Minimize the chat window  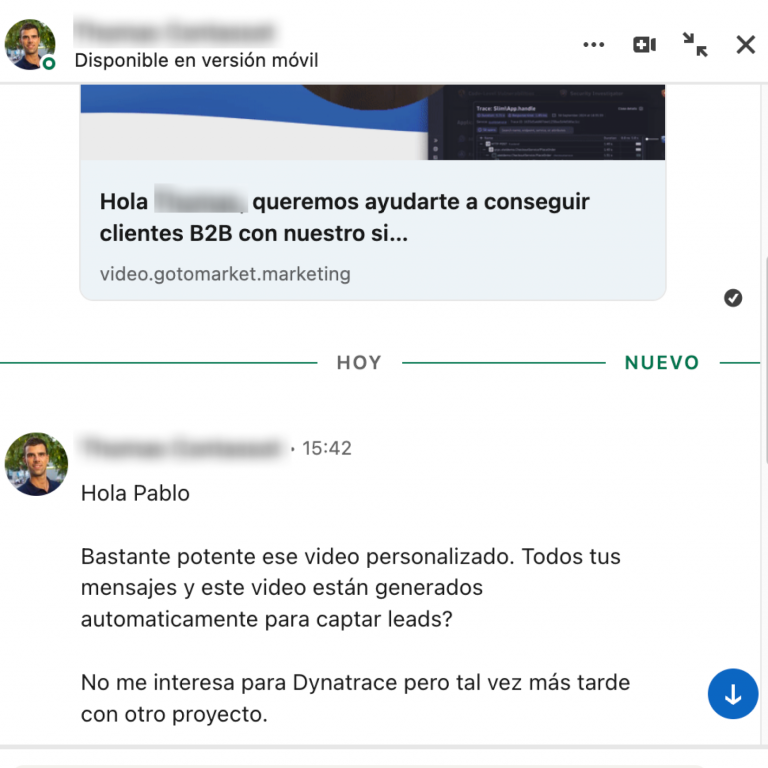click(x=695, y=44)
